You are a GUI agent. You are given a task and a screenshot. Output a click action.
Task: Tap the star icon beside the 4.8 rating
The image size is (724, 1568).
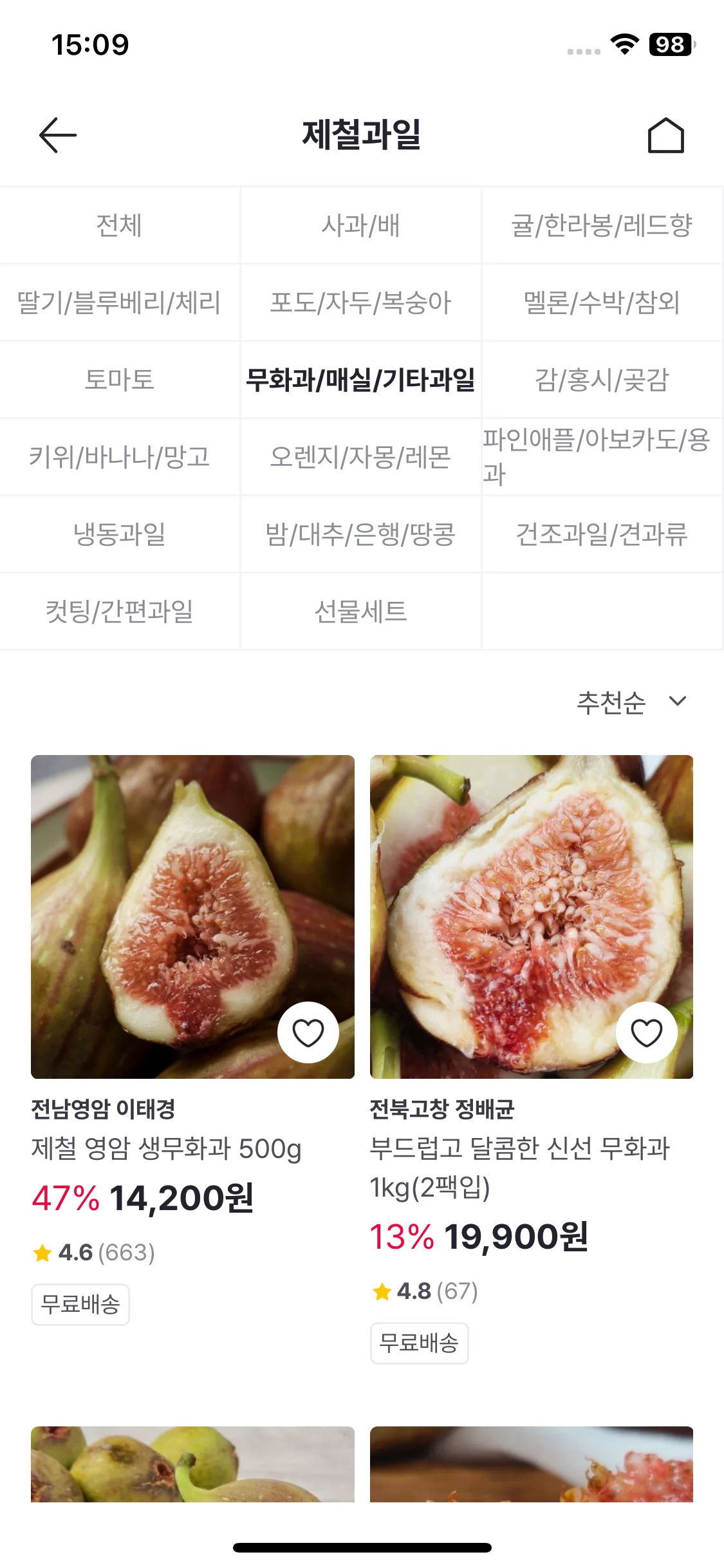point(381,1289)
